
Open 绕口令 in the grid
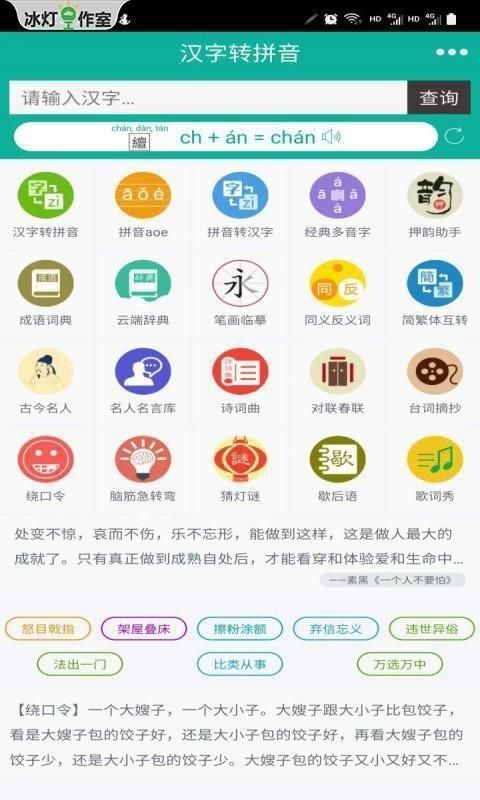tap(45, 469)
